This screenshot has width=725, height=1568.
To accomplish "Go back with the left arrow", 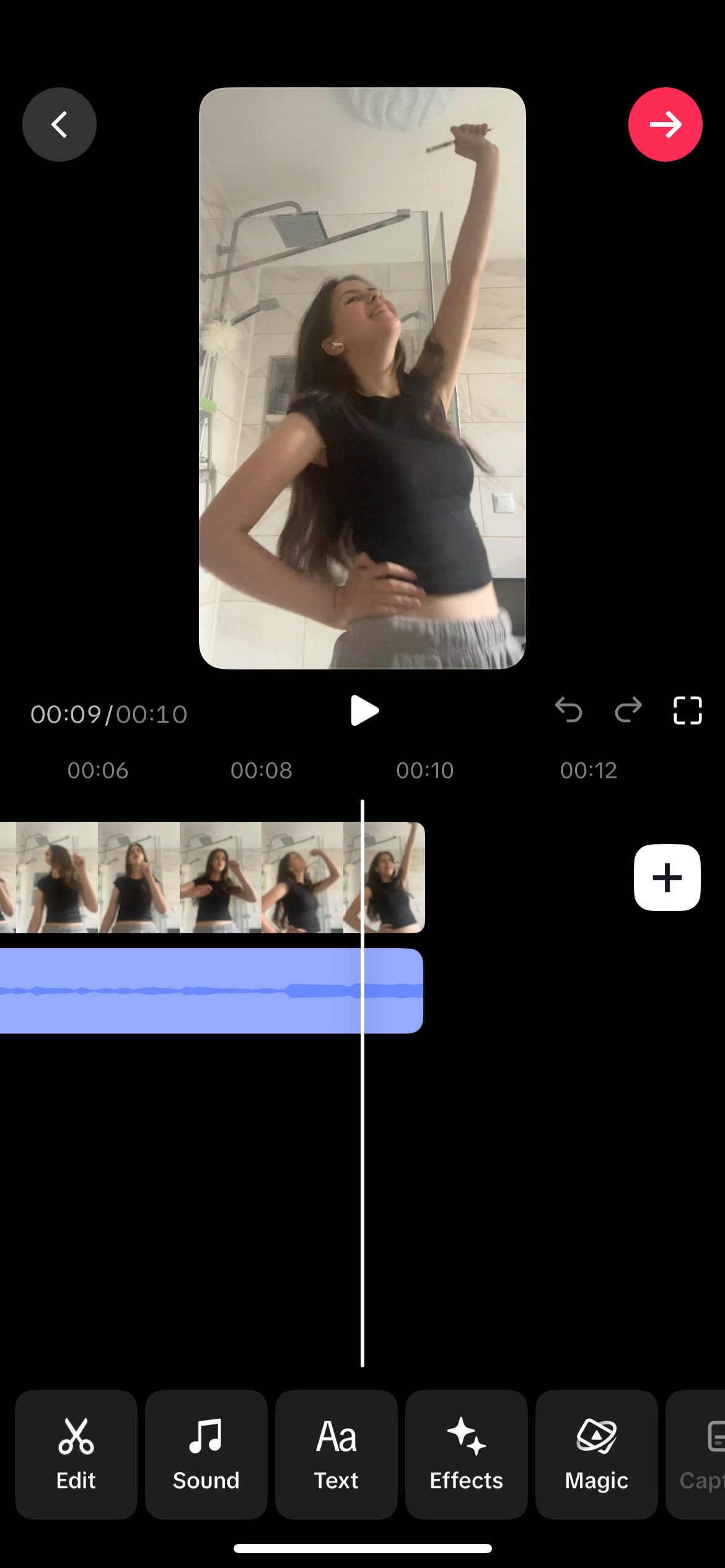I will point(59,124).
